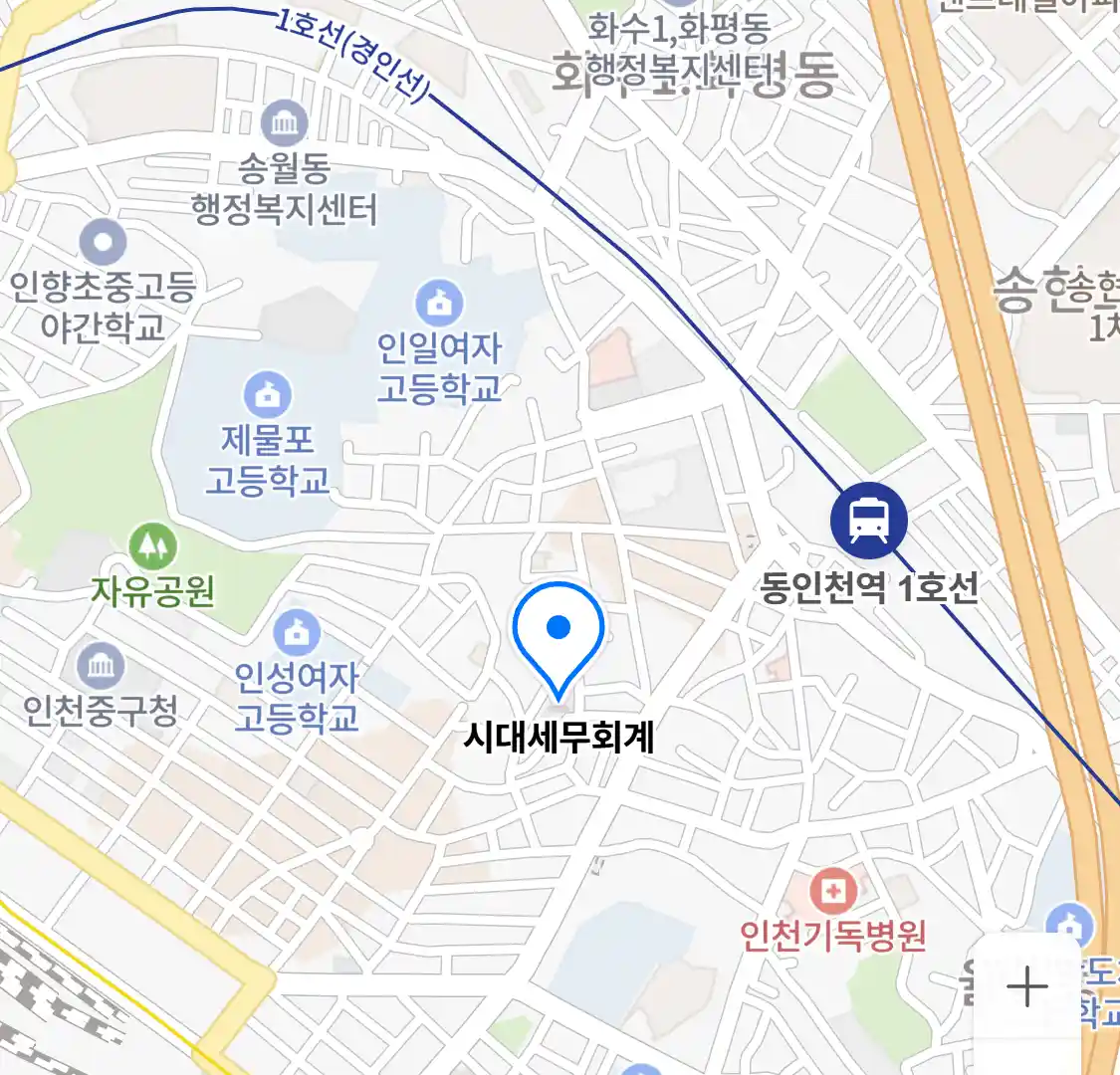The width and height of the screenshot is (1120, 1075).
Task: Open the 동인천역 1호선 station marker
Action: [x=869, y=521]
